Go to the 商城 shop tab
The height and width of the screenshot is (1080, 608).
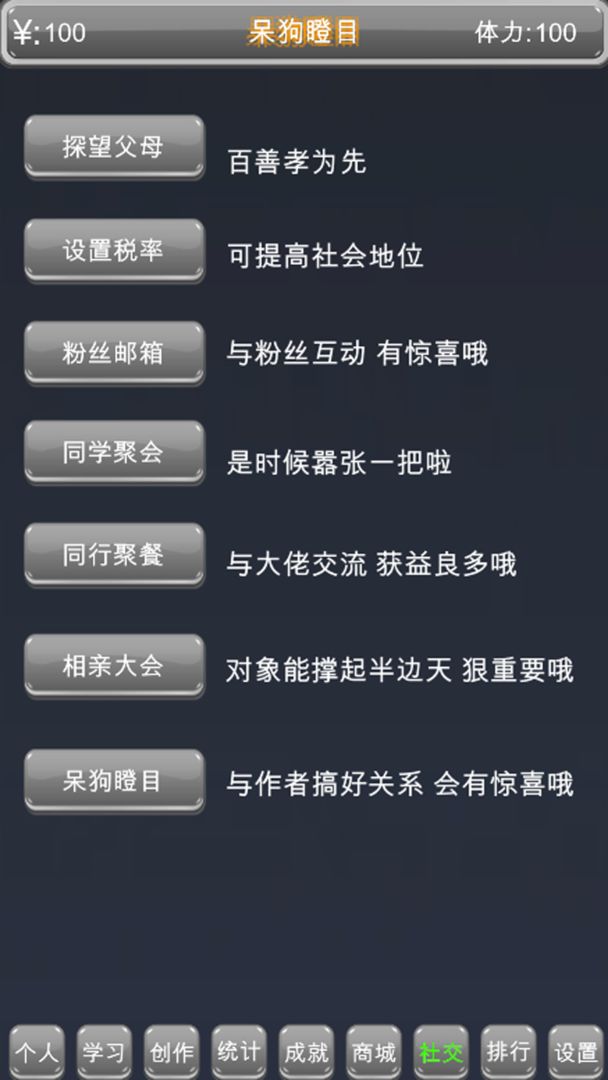[374, 1052]
